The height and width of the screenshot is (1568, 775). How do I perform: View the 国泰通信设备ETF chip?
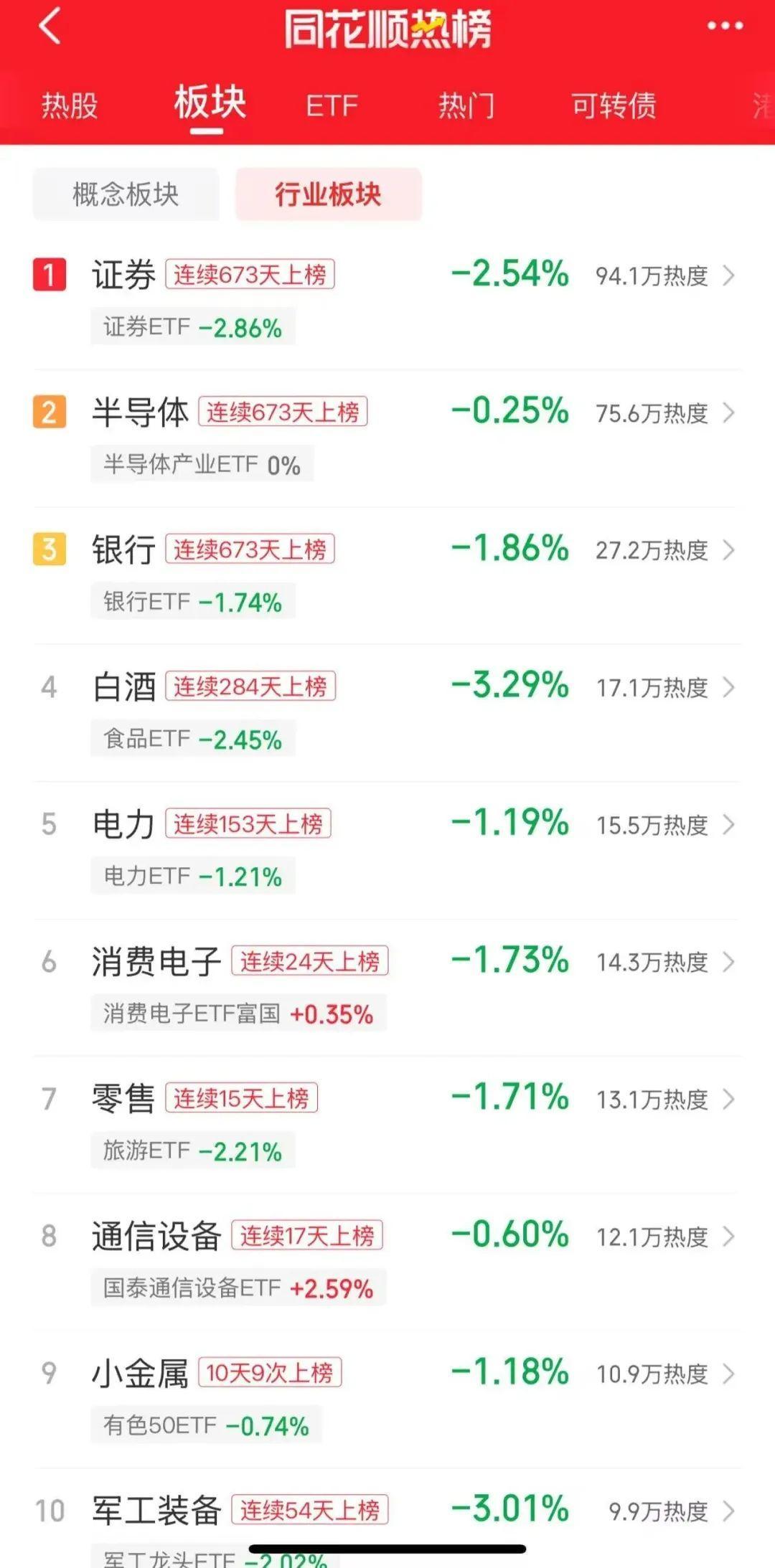(x=238, y=1288)
